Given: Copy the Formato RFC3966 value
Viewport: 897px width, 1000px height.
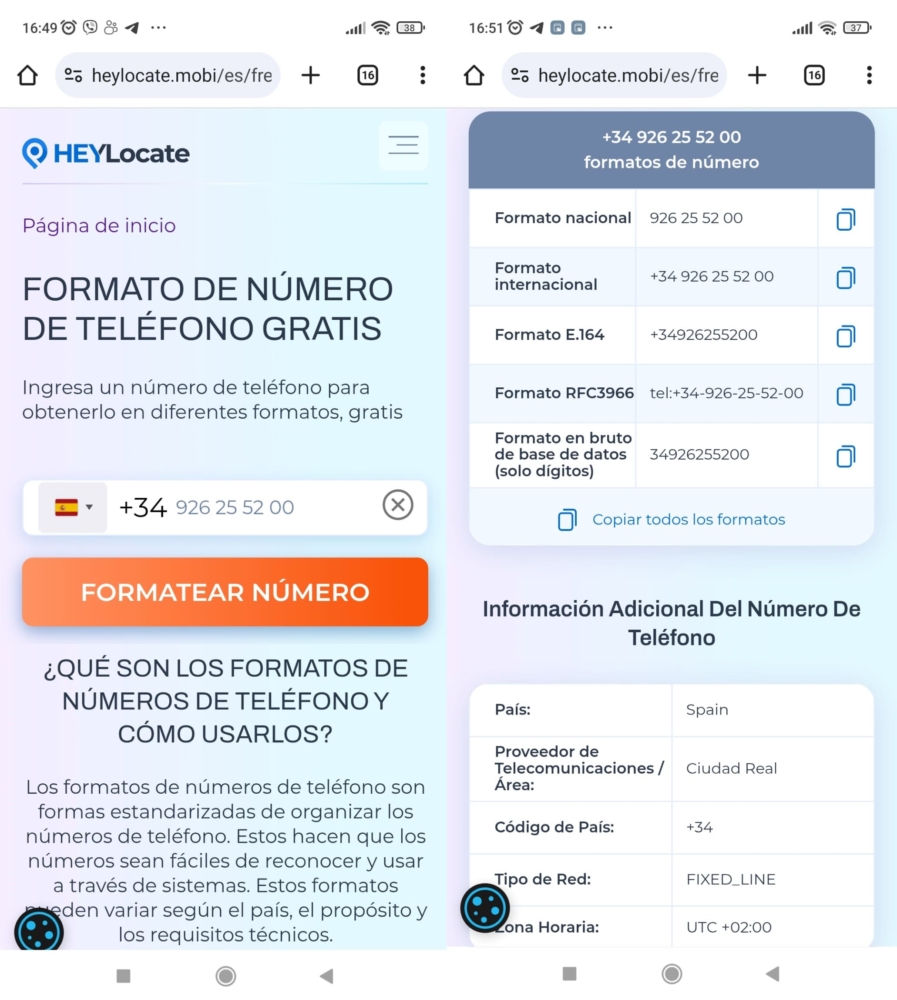Looking at the screenshot, I should tap(845, 393).
